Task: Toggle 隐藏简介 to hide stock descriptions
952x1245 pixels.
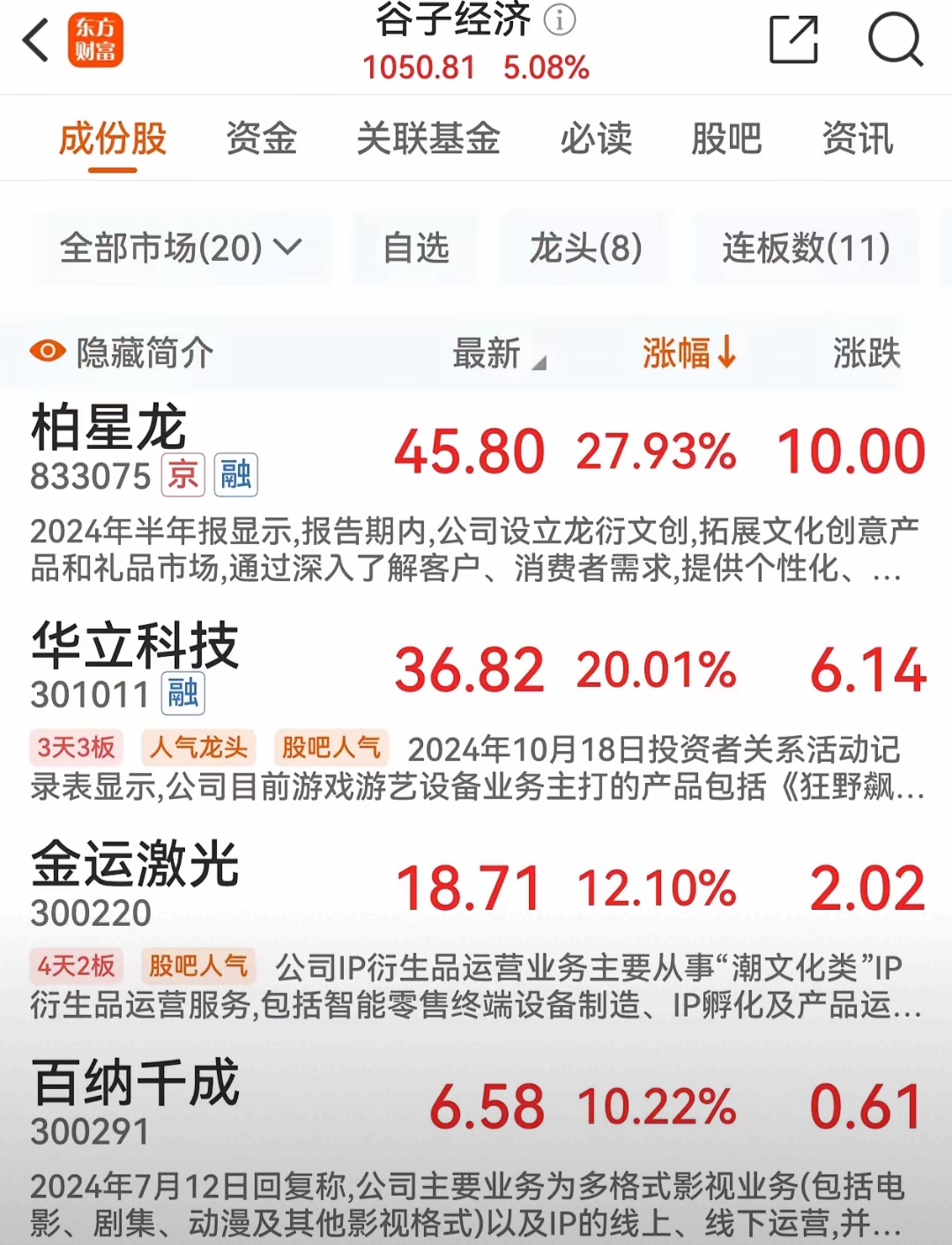Action: pos(123,353)
